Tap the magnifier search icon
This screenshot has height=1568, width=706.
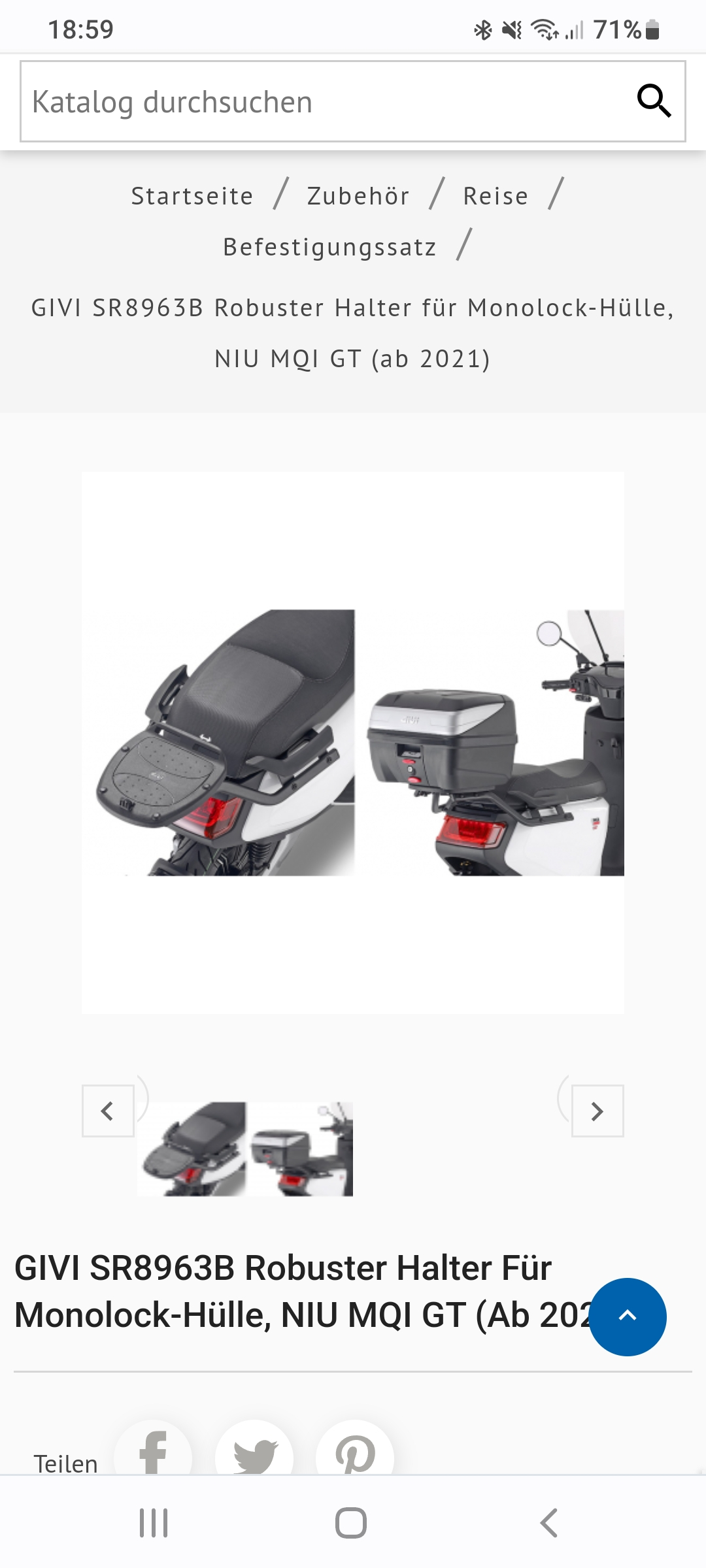654,101
